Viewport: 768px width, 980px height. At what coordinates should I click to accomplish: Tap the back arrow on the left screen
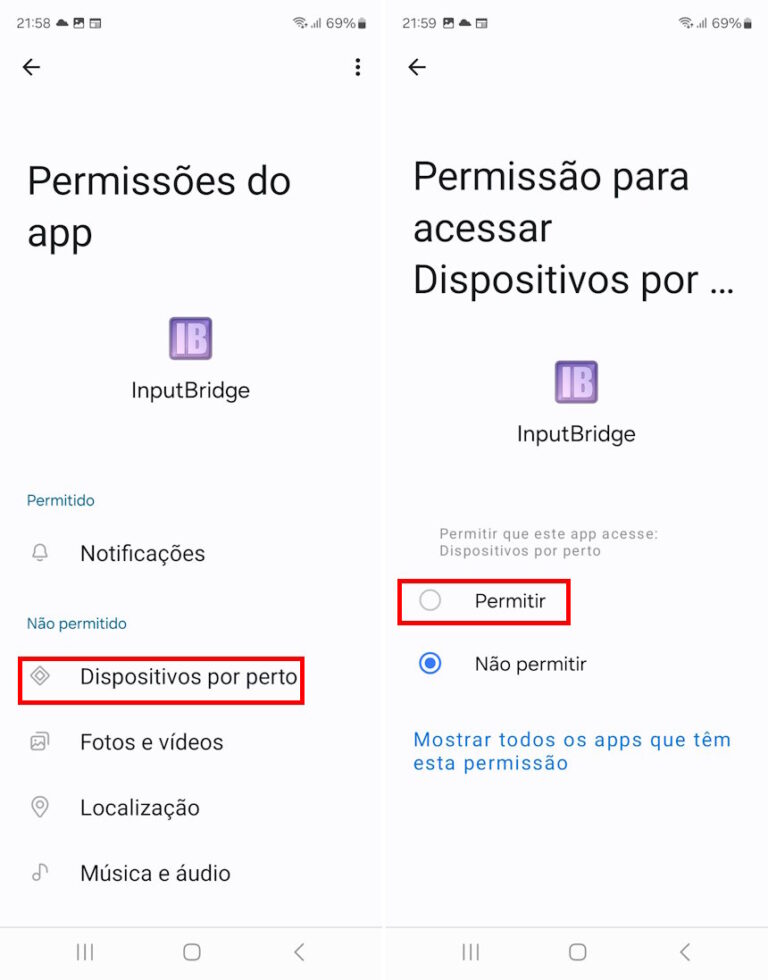31,66
